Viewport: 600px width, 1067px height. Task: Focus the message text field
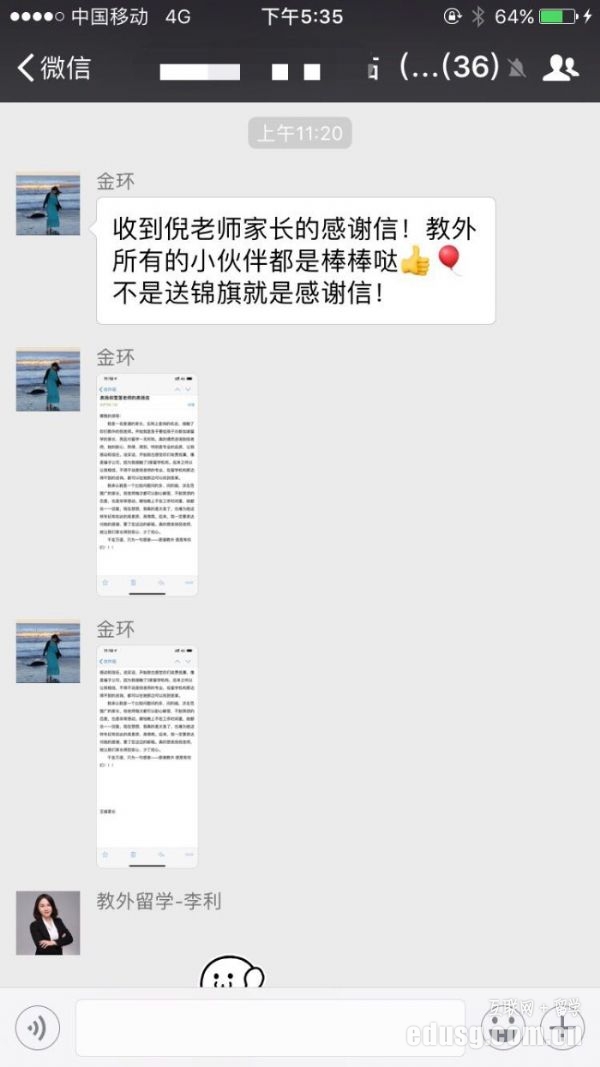click(270, 1028)
